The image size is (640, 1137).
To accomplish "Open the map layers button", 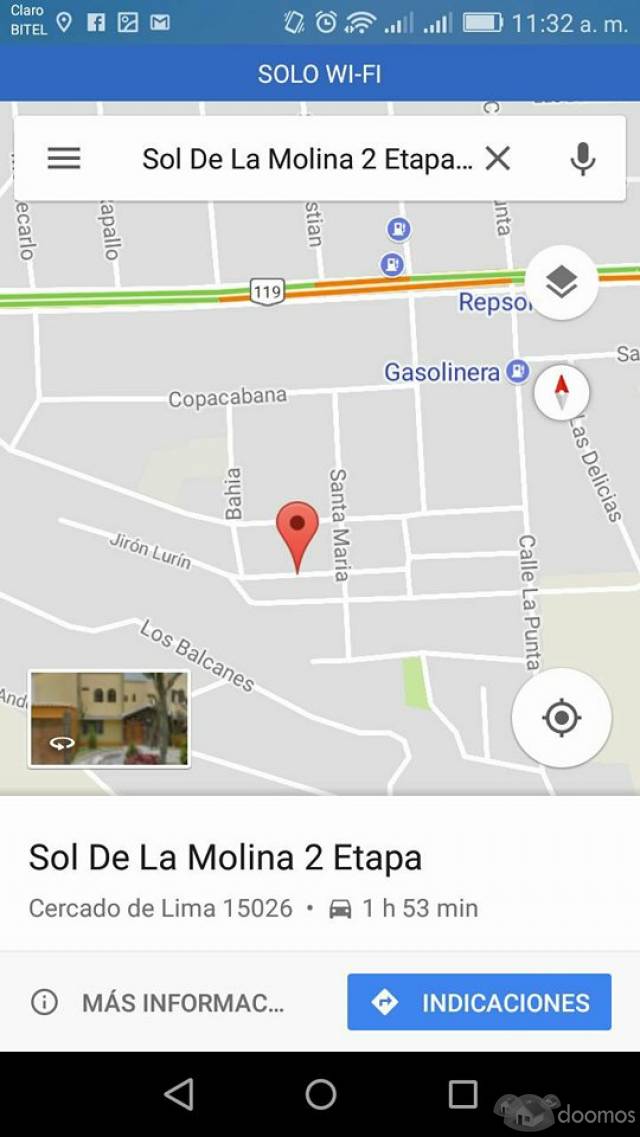I will click(562, 282).
